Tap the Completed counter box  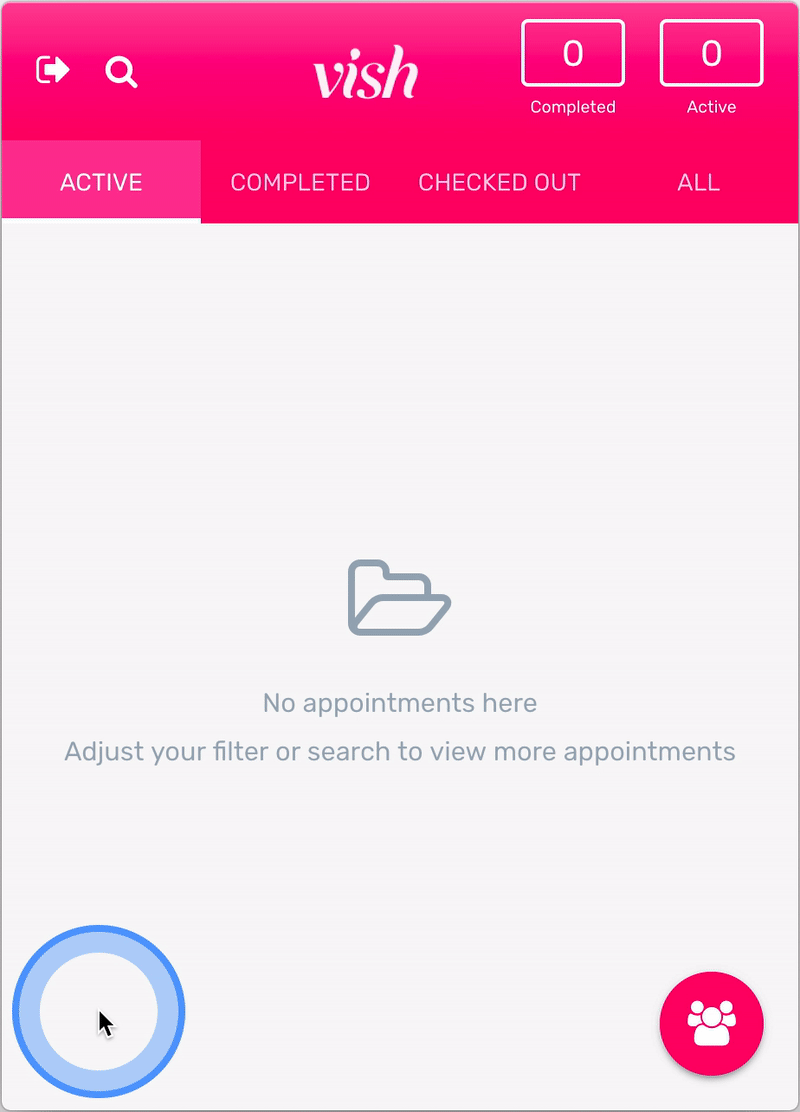pos(572,54)
